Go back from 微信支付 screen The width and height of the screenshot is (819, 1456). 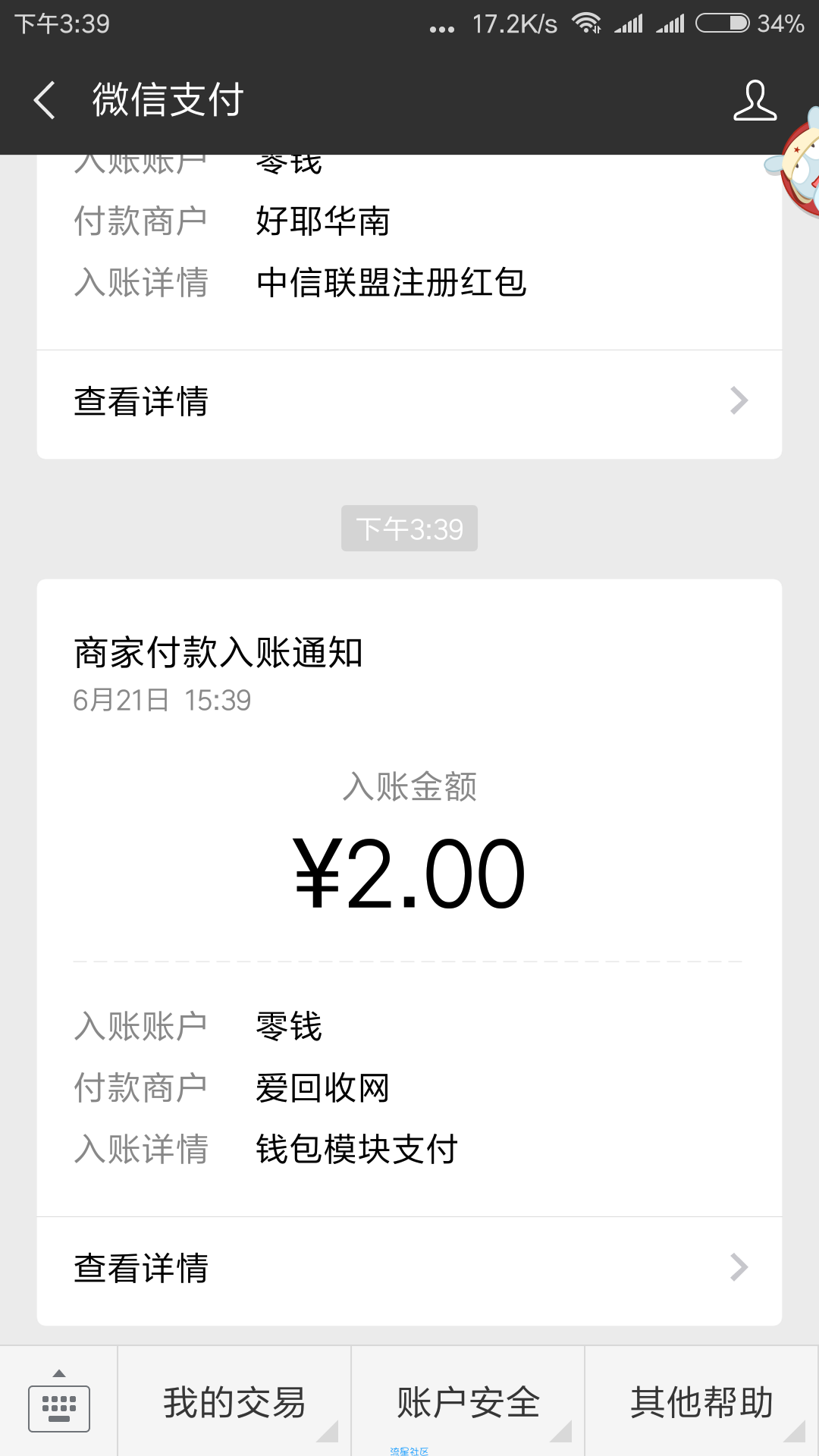[45, 100]
